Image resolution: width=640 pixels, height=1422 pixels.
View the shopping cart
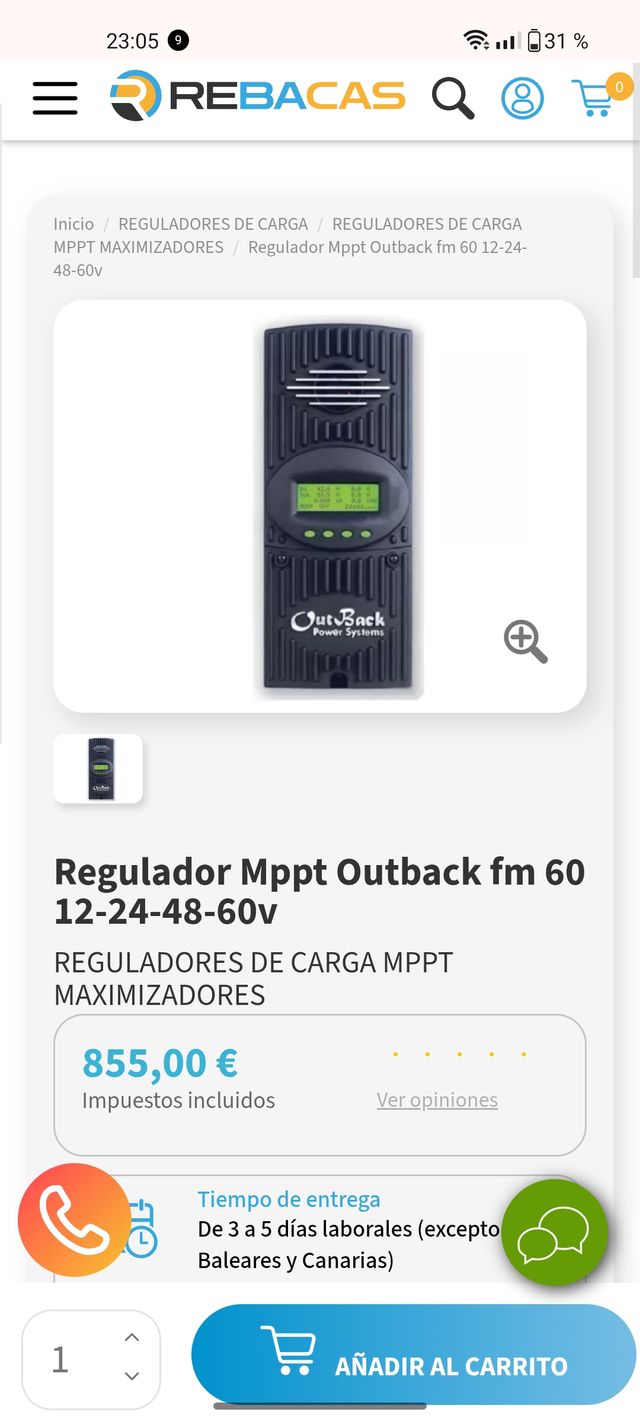[594, 98]
